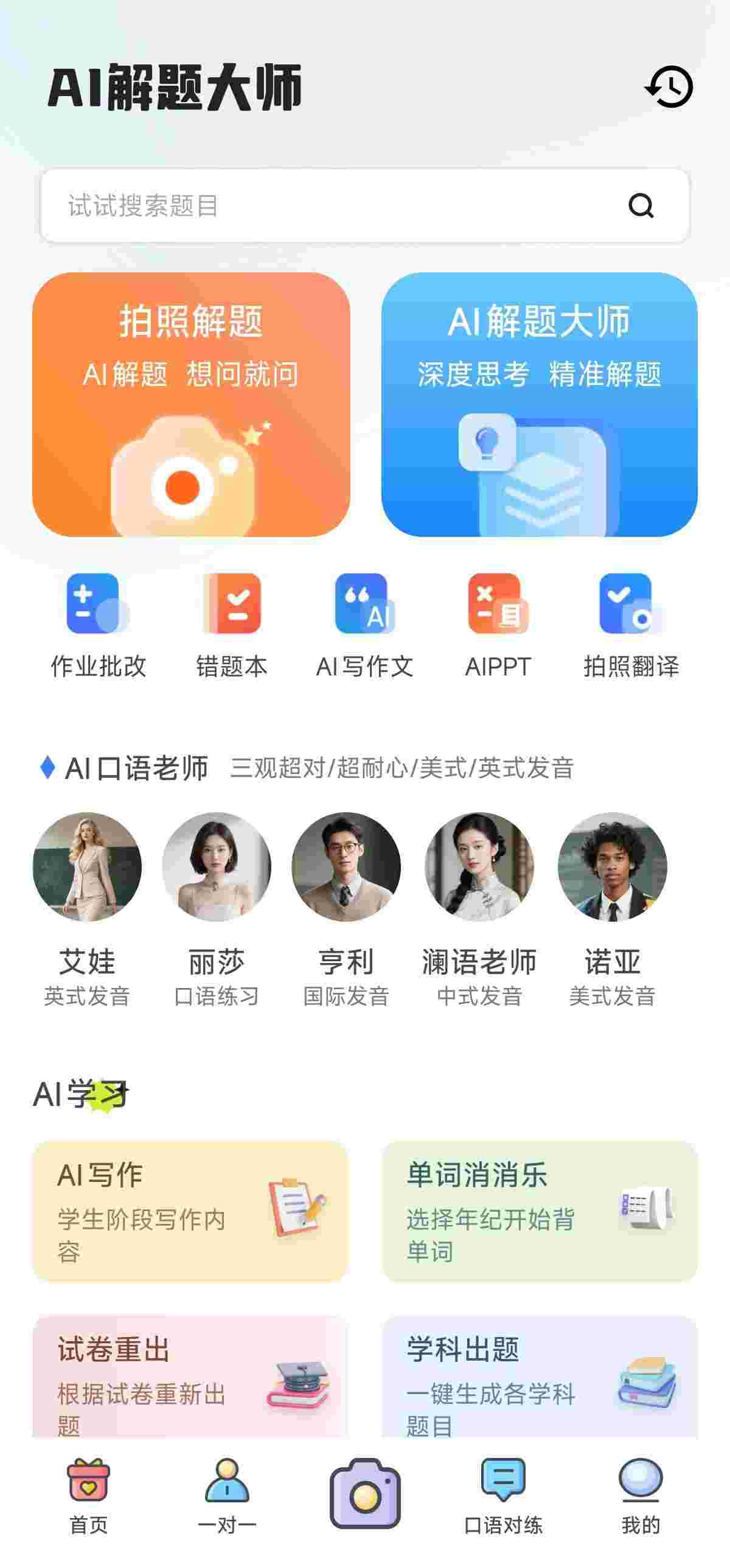Open the blue AI解题大师 card
The image size is (730, 1568).
pyautogui.click(x=539, y=404)
